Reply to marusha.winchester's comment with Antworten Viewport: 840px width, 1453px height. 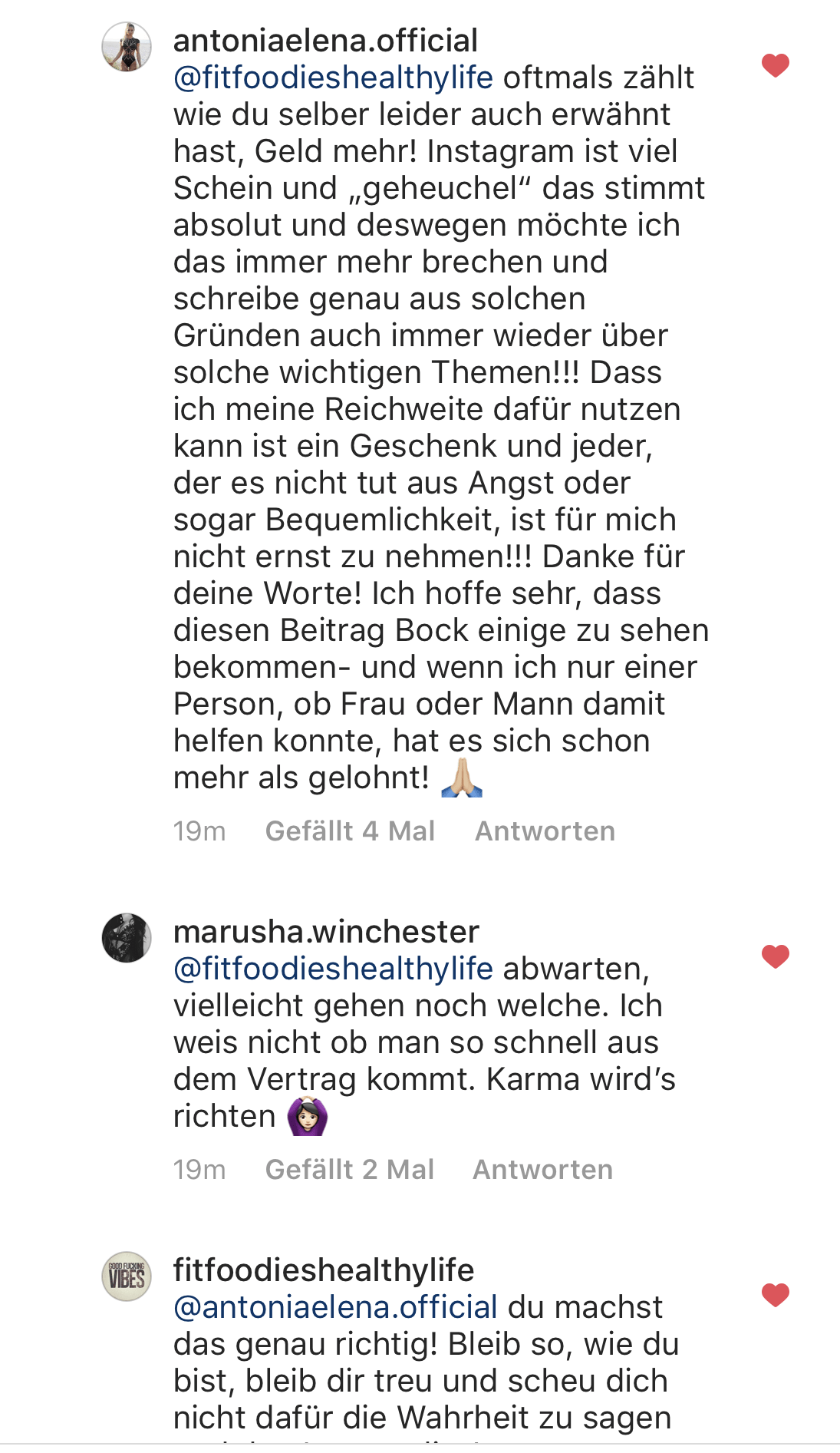click(x=542, y=1170)
